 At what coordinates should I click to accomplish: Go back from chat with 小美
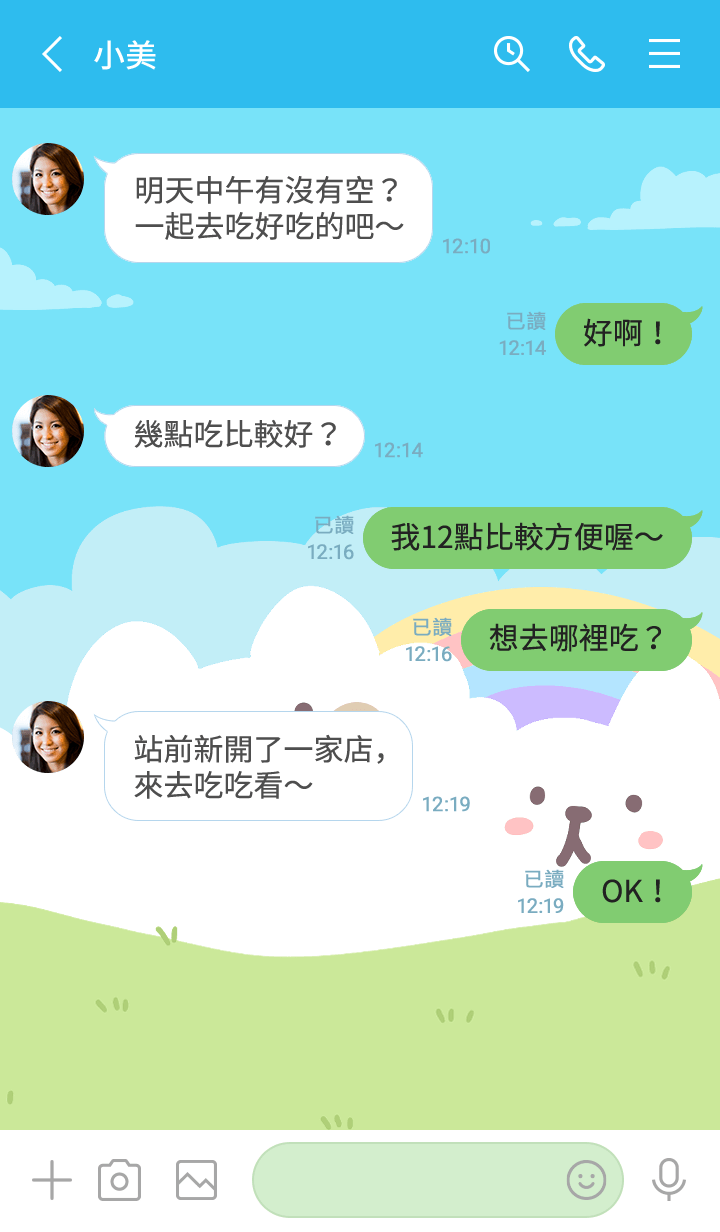[x=52, y=54]
